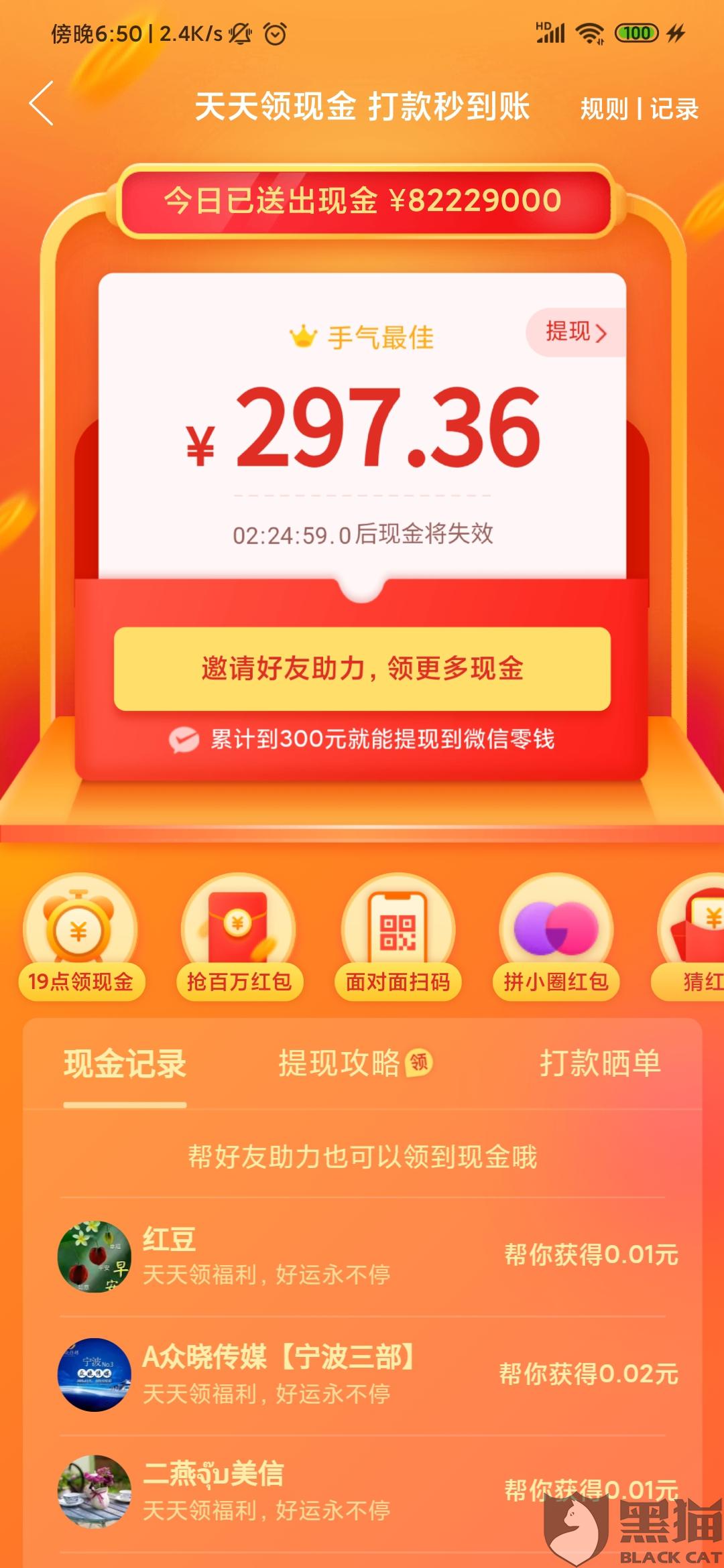The image size is (724, 1568).
Task: Tap 邀请好友助力，领更多现金 to invite friends
Action: [x=362, y=669]
